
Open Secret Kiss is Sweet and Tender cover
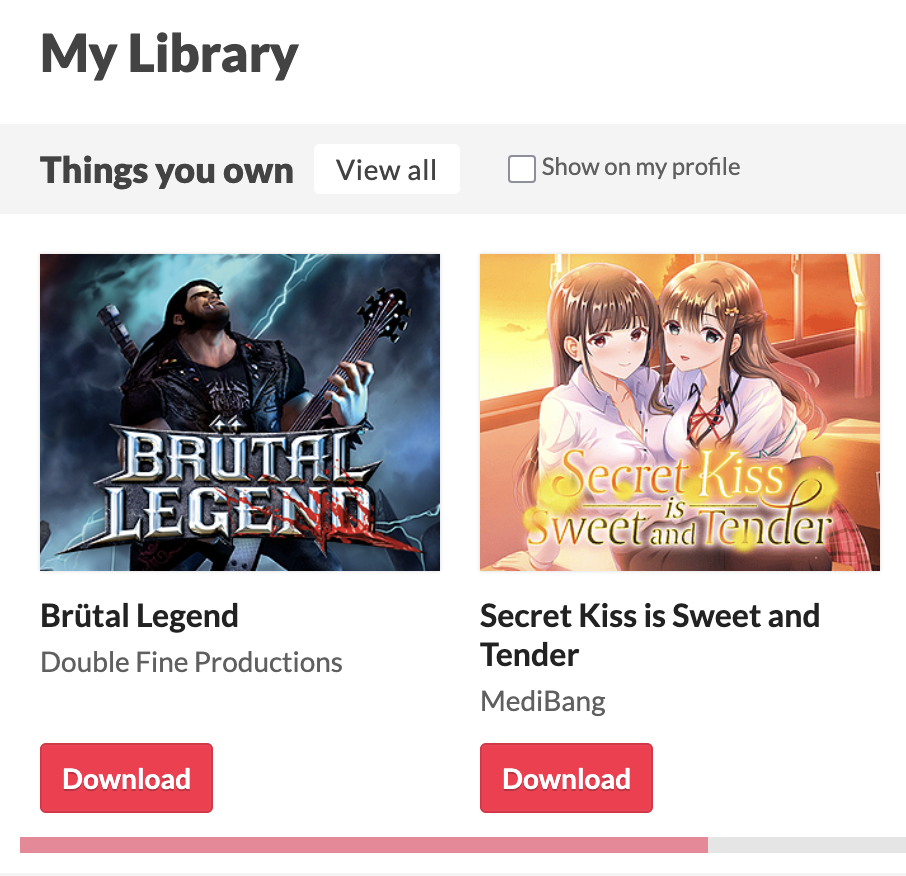(x=680, y=412)
